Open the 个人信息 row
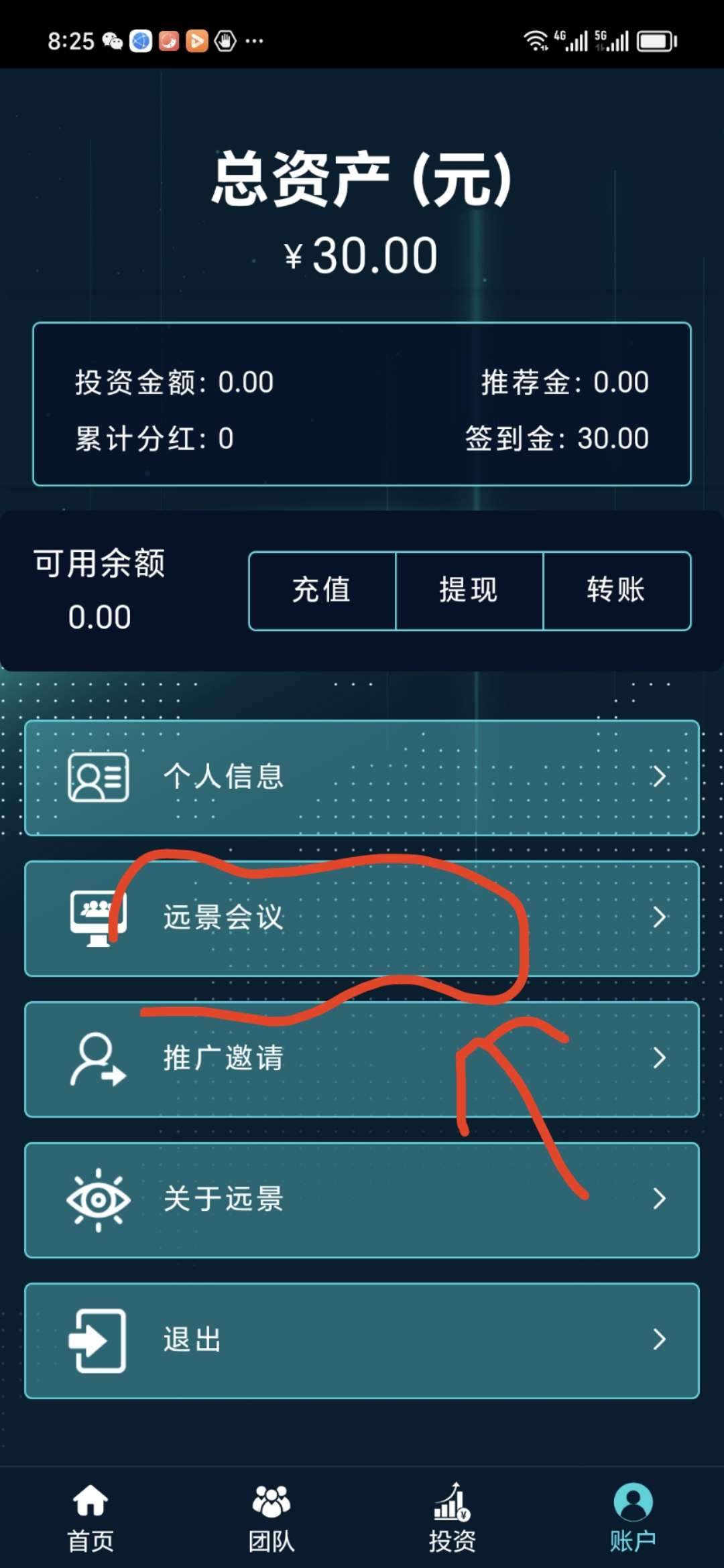This screenshot has height=1568, width=724. [x=362, y=778]
